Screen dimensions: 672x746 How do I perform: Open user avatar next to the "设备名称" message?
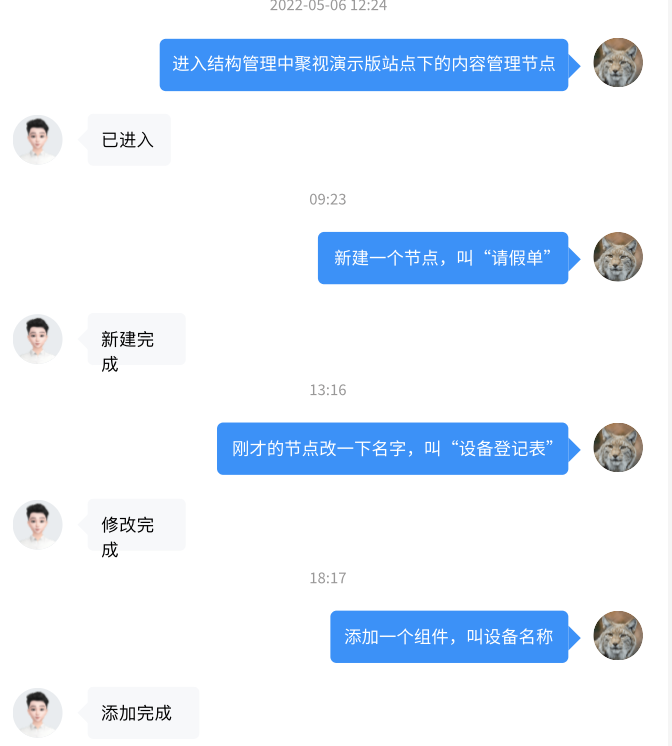click(x=618, y=636)
